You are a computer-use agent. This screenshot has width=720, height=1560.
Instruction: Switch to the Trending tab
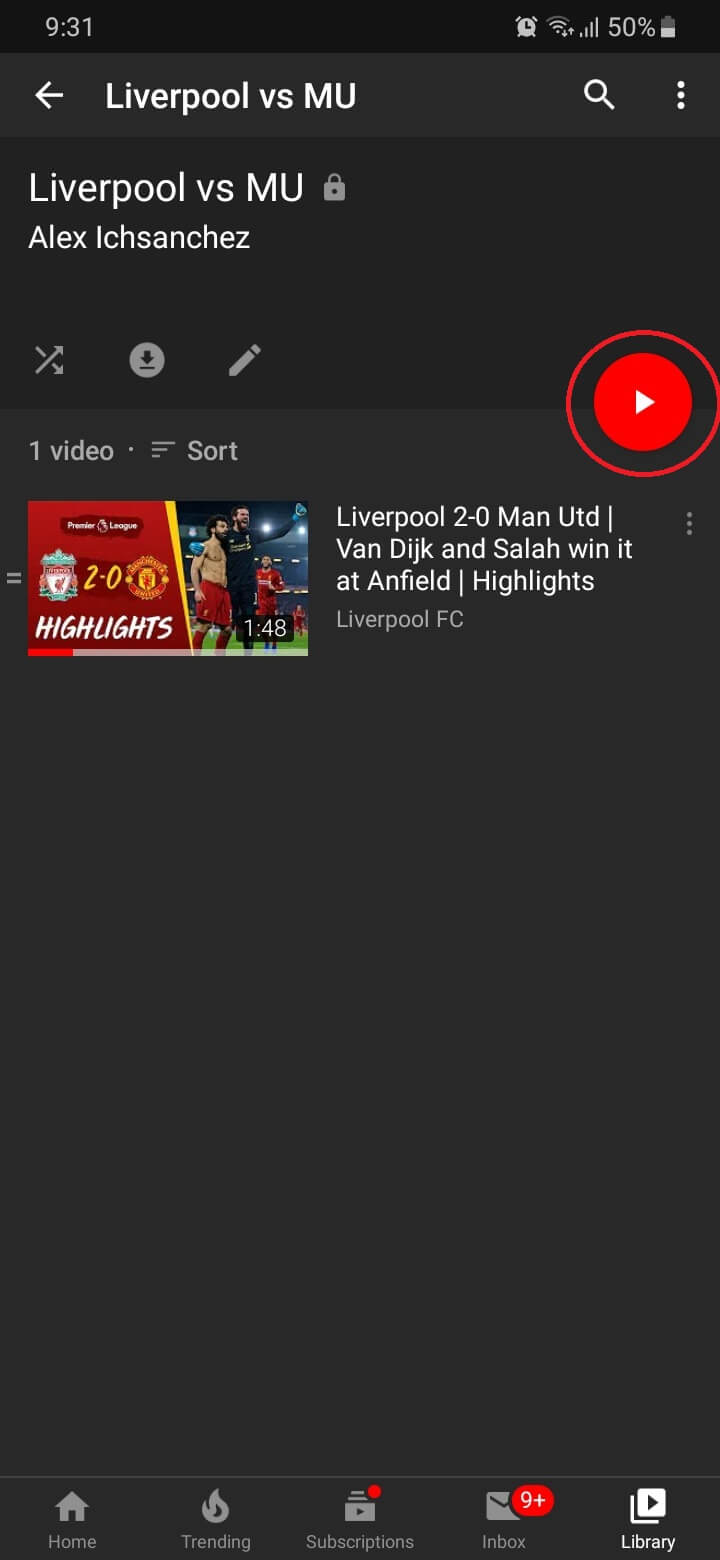click(216, 1518)
